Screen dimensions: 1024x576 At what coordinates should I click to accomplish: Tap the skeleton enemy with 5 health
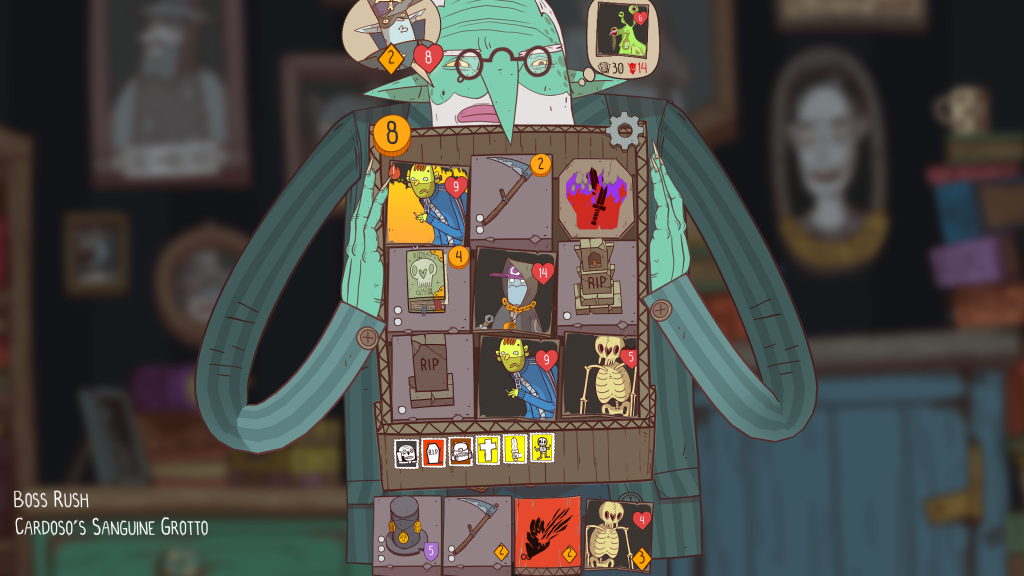(x=600, y=375)
